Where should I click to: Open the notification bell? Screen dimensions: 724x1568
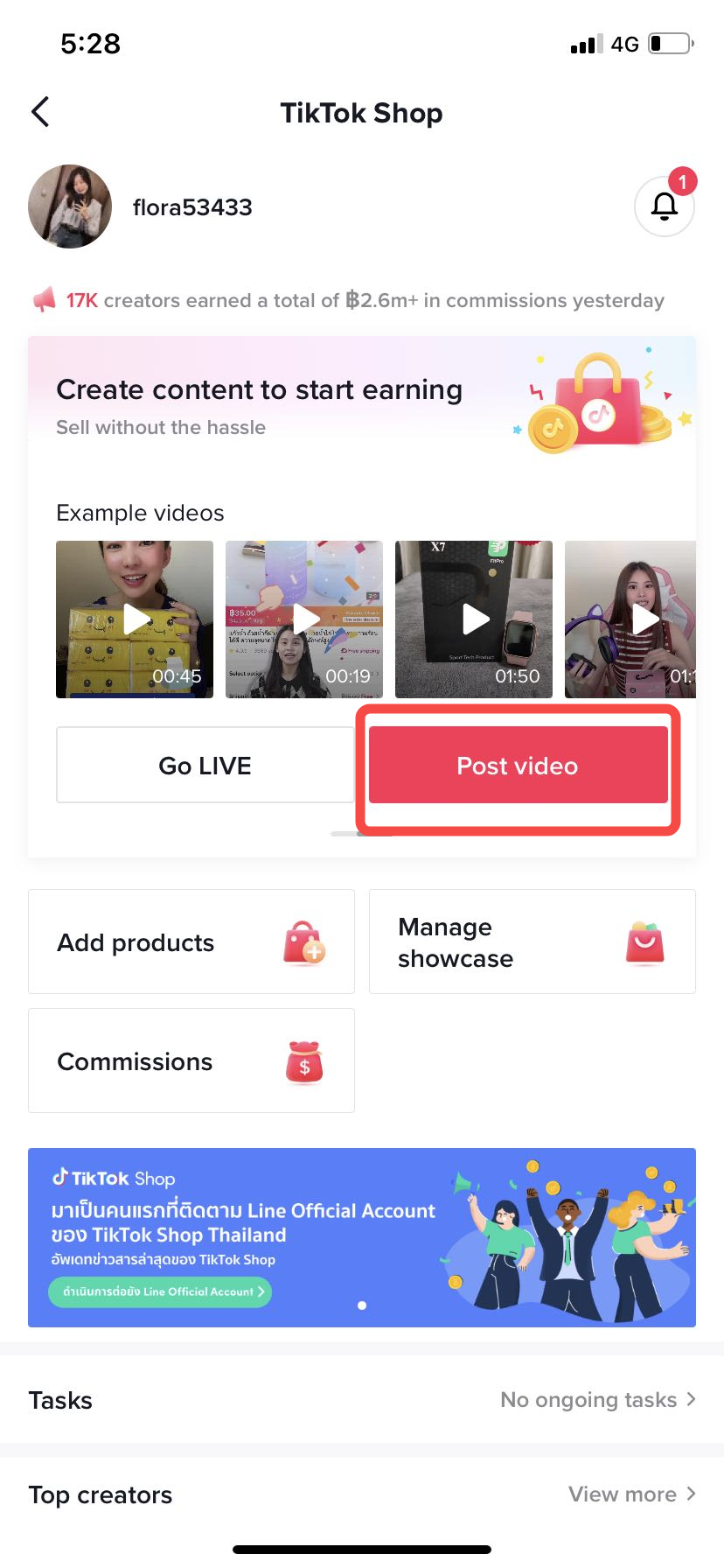pos(664,207)
